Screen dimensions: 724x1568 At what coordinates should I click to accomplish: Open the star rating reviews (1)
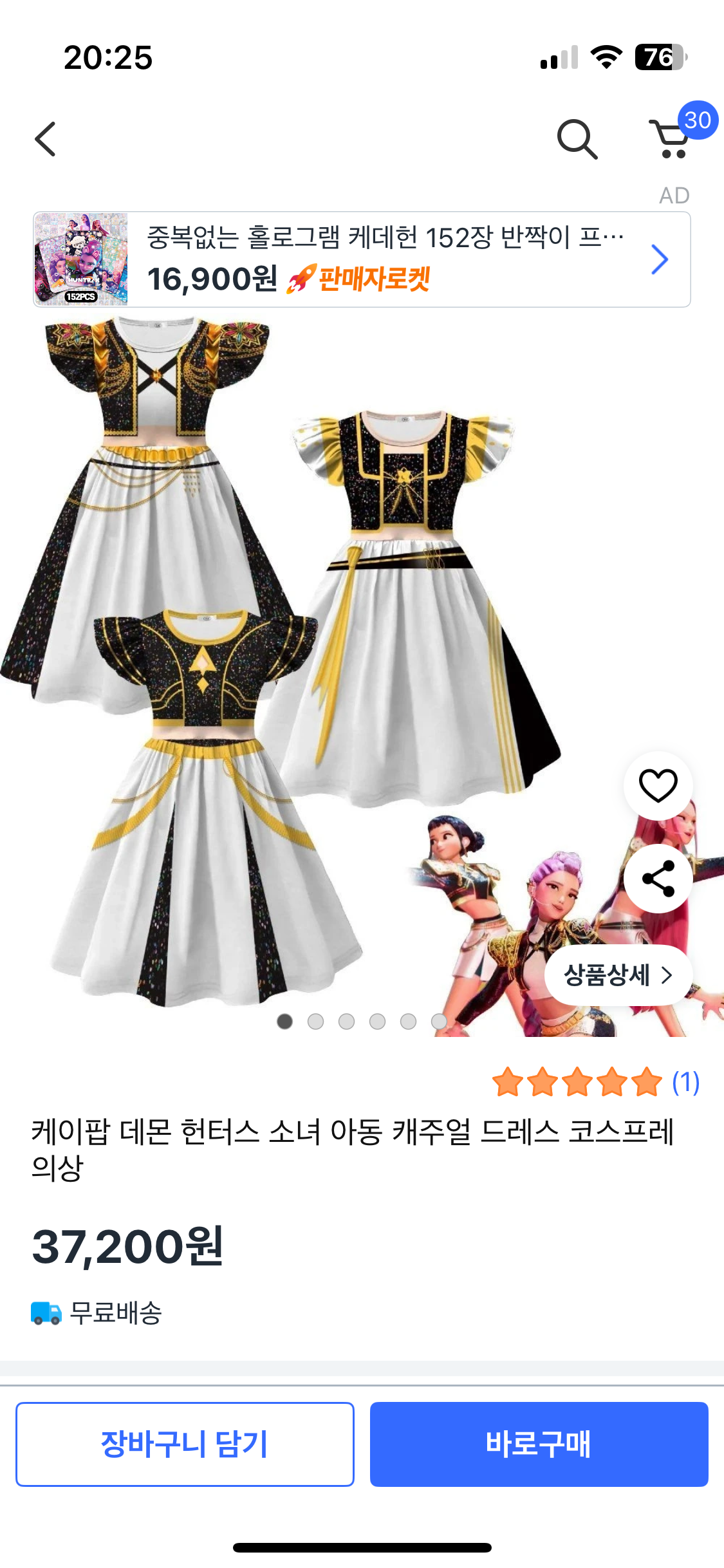(595, 1082)
